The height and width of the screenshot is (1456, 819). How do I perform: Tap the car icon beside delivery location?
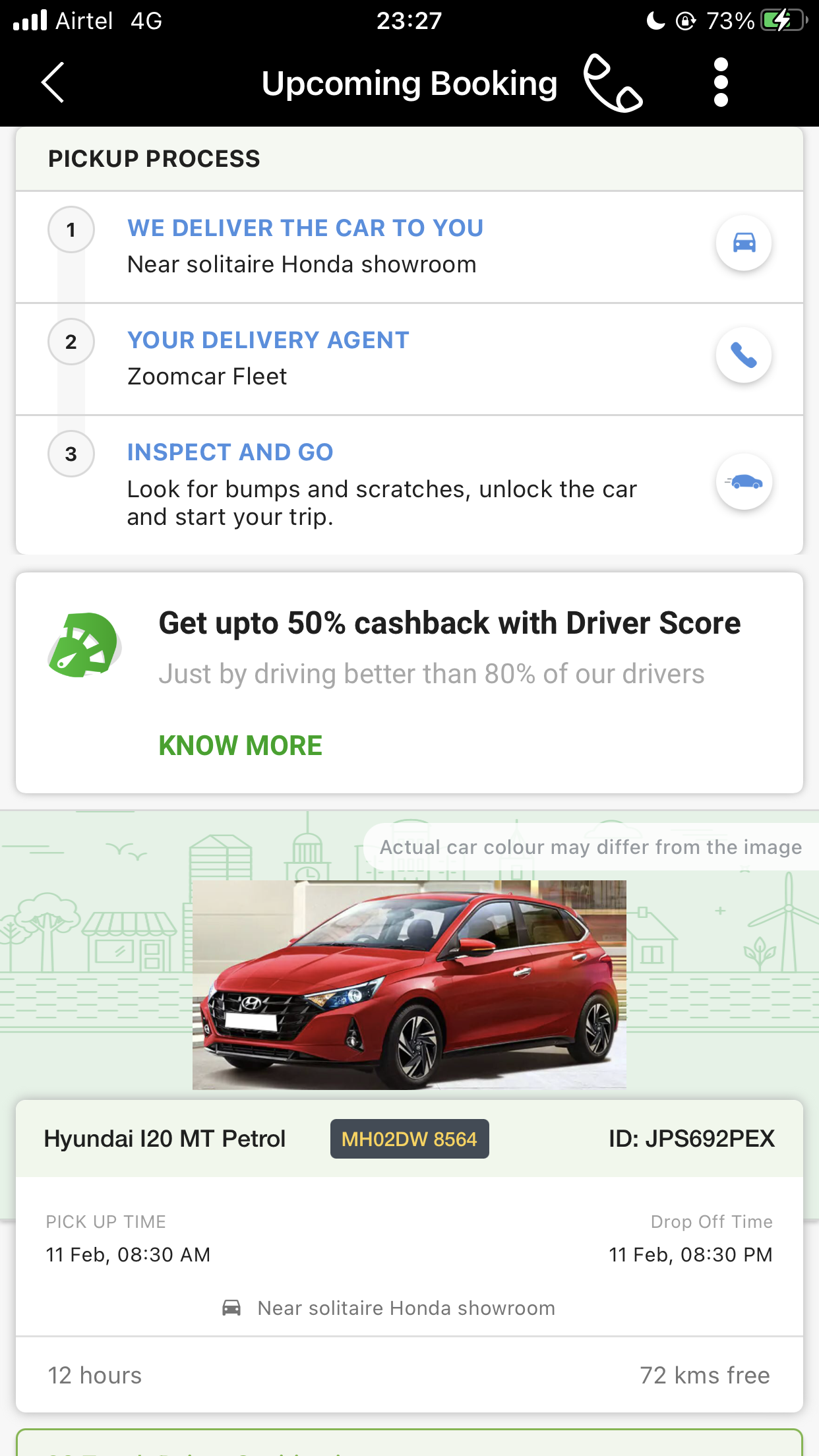744,243
